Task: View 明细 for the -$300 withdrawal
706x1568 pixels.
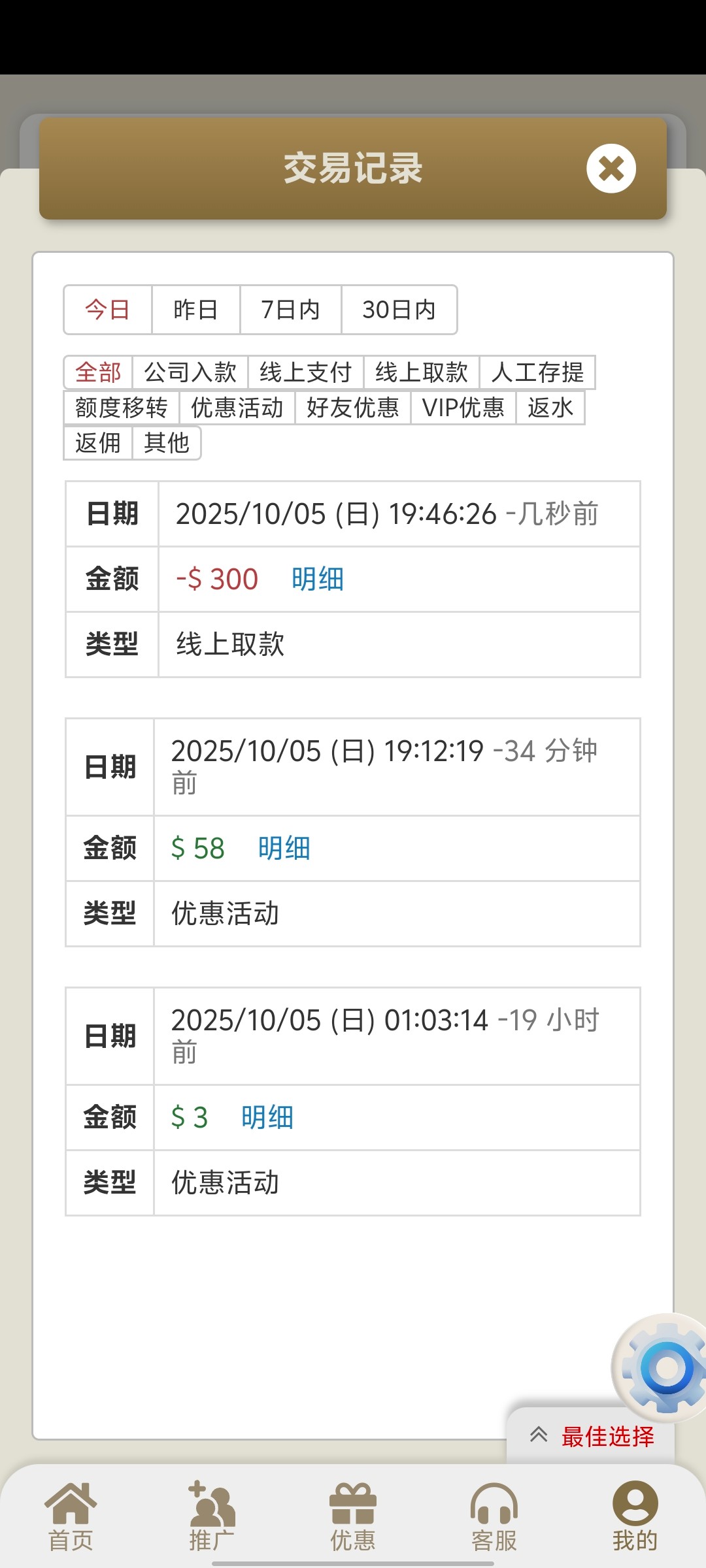Action: click(x=318, y=580)
